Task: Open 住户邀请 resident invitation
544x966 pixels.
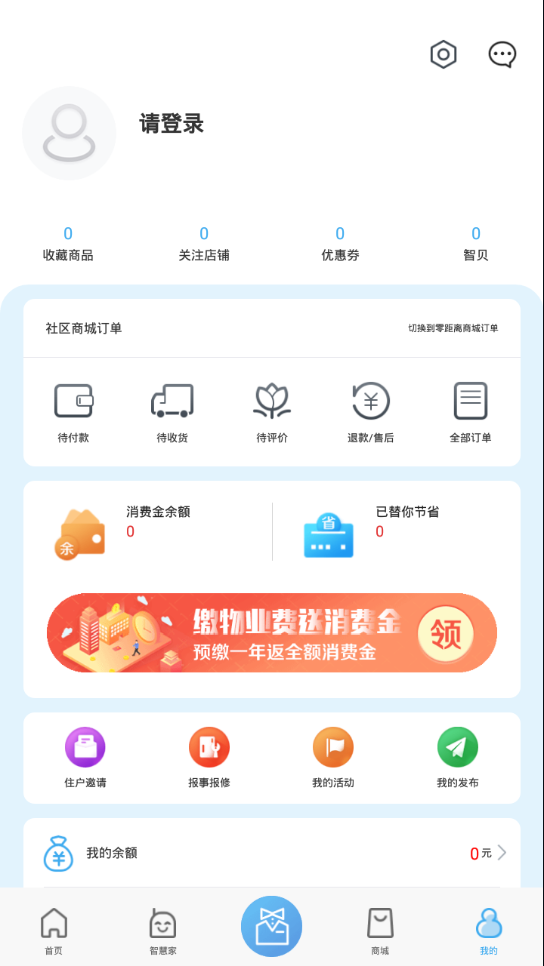Action: pos(85,757)
